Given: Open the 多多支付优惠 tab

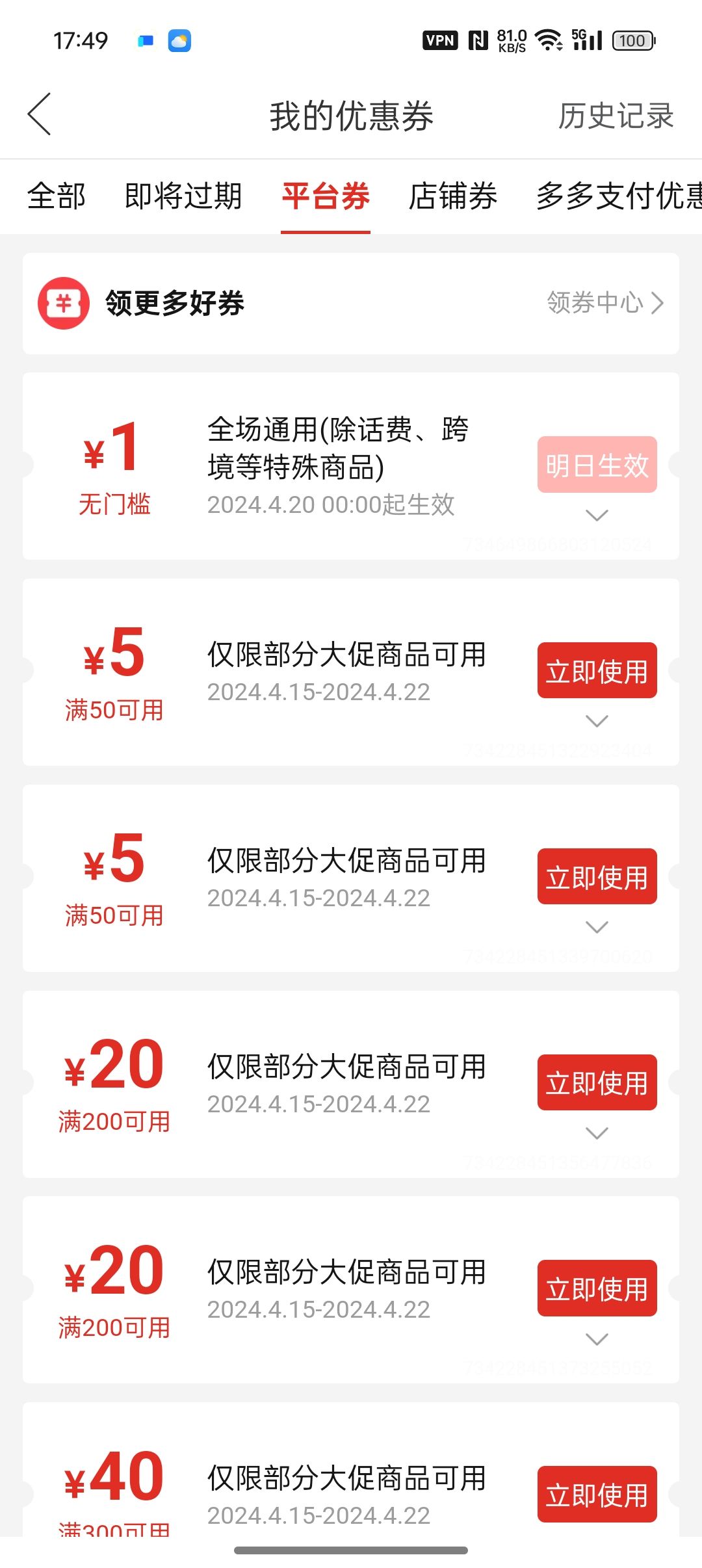Looking at the screenshot, I should [617, 196].
